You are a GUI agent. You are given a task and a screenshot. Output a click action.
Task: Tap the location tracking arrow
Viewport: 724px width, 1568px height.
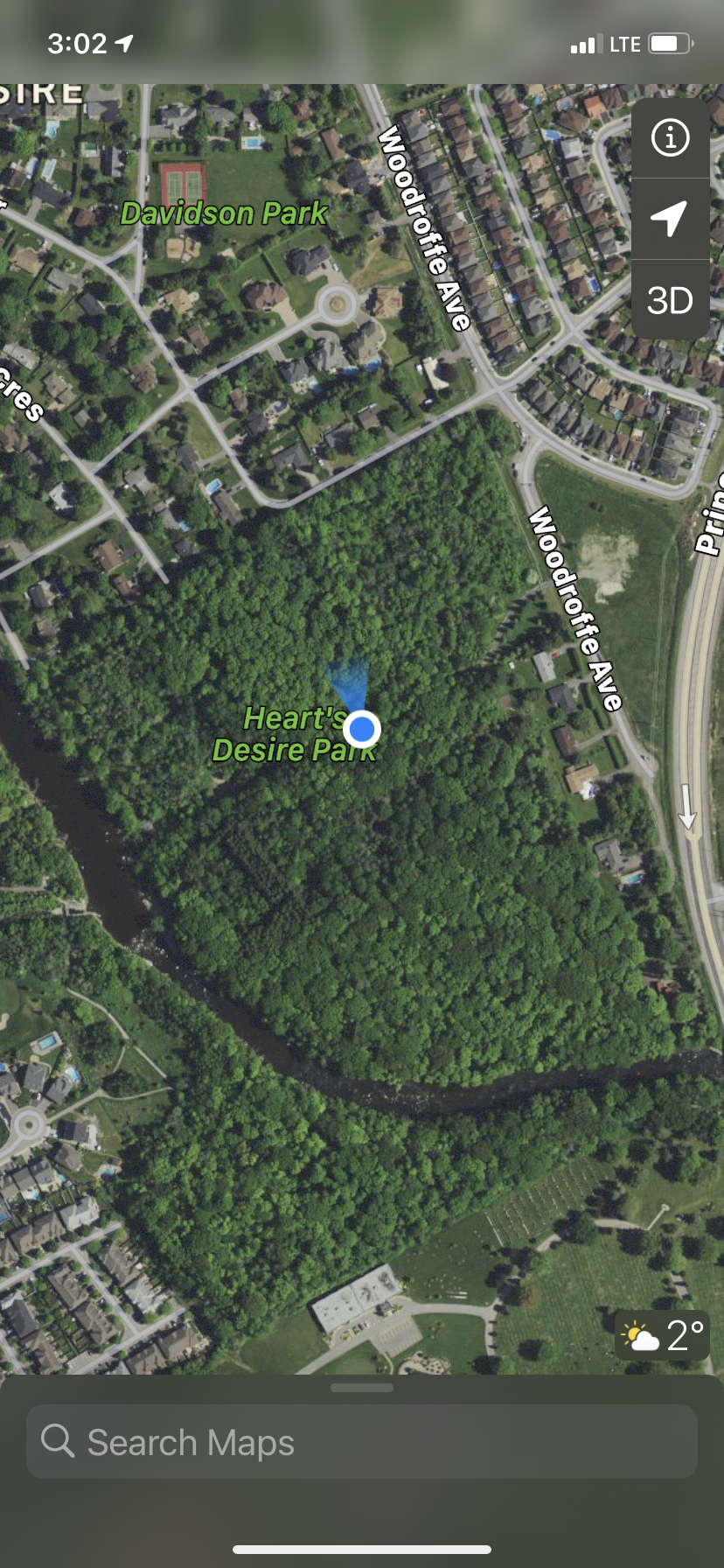pyautogui.click(x=670, y=219)
